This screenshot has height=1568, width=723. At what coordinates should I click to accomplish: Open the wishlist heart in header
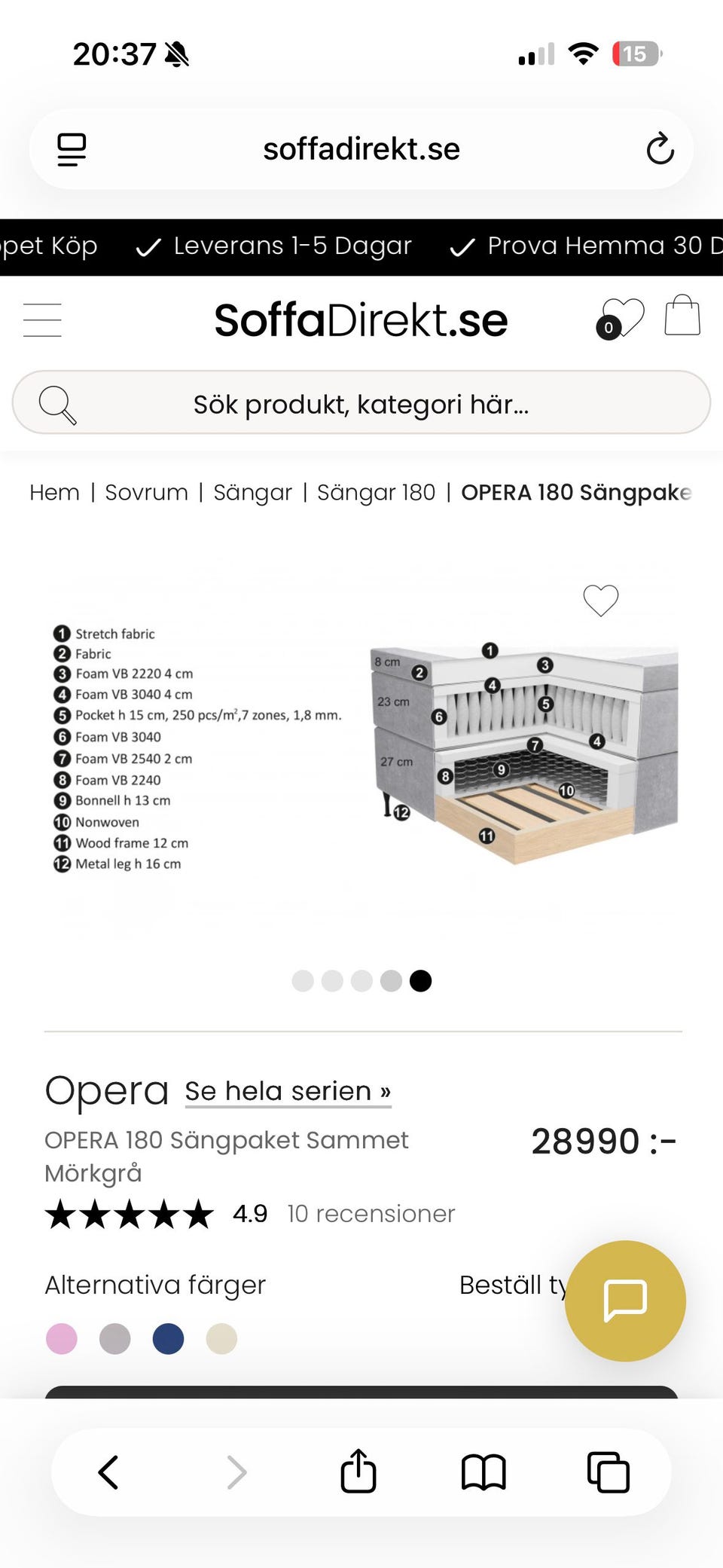click(621, 319)
